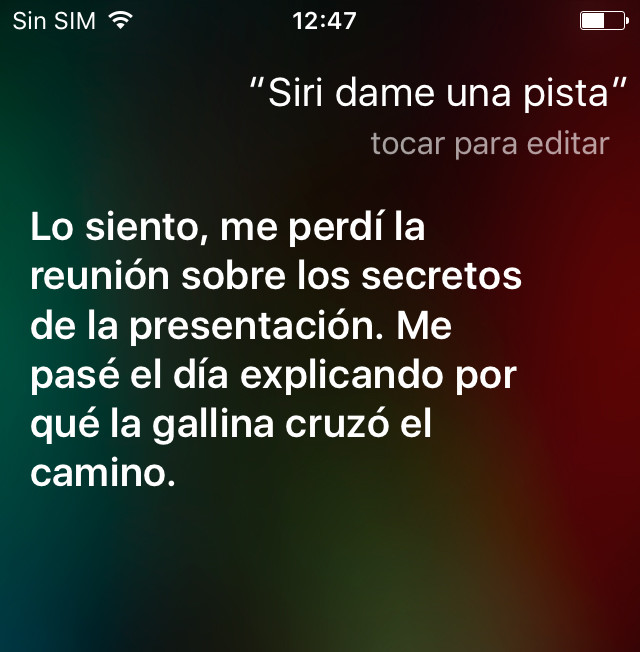This screenshot has height=652, width=640.
Task: Tap 'tocar para editar' to edit the request
Action: pos(489,144)
